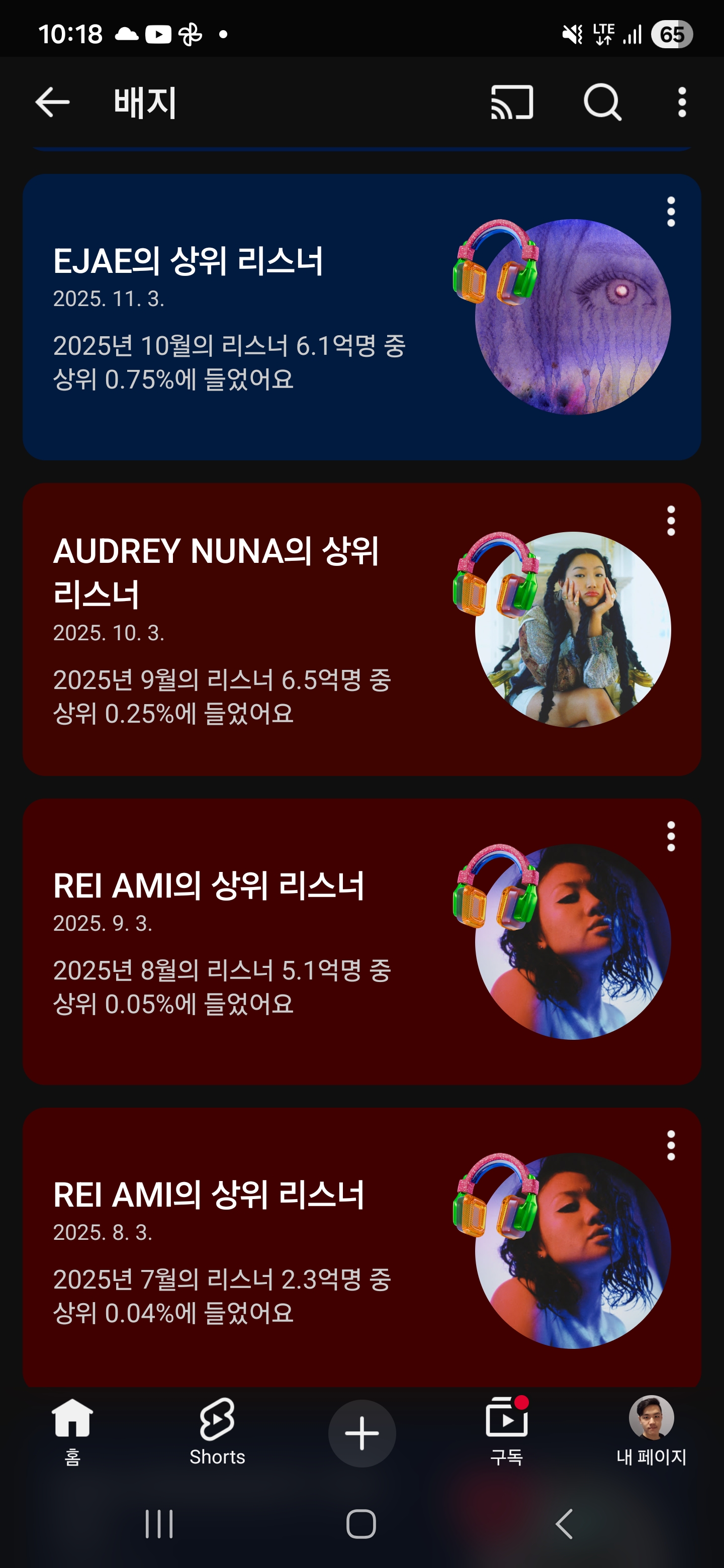Switch to the 내 페이지 tab

point(651,1432)
